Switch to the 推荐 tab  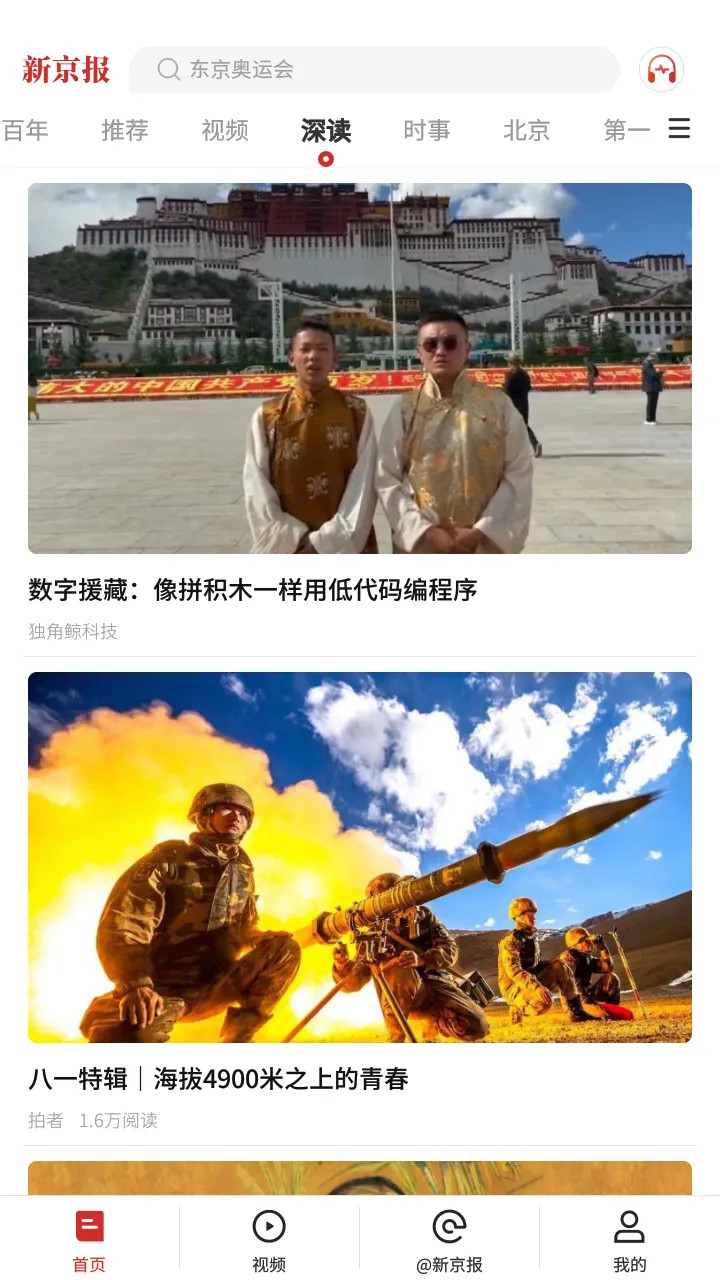[x=125, y=130]
